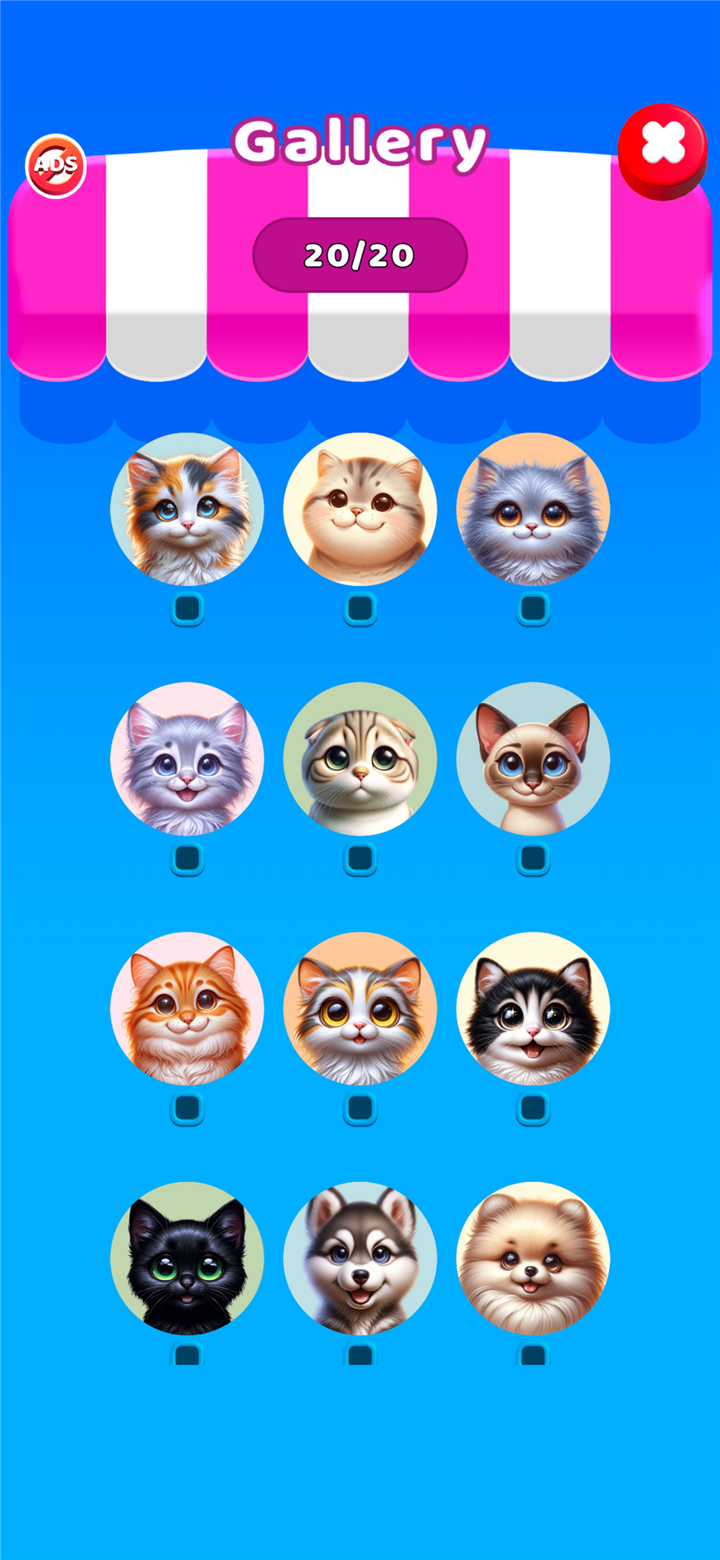Open the Scottish fold cat with green eyes

click(x=360, y=759)
